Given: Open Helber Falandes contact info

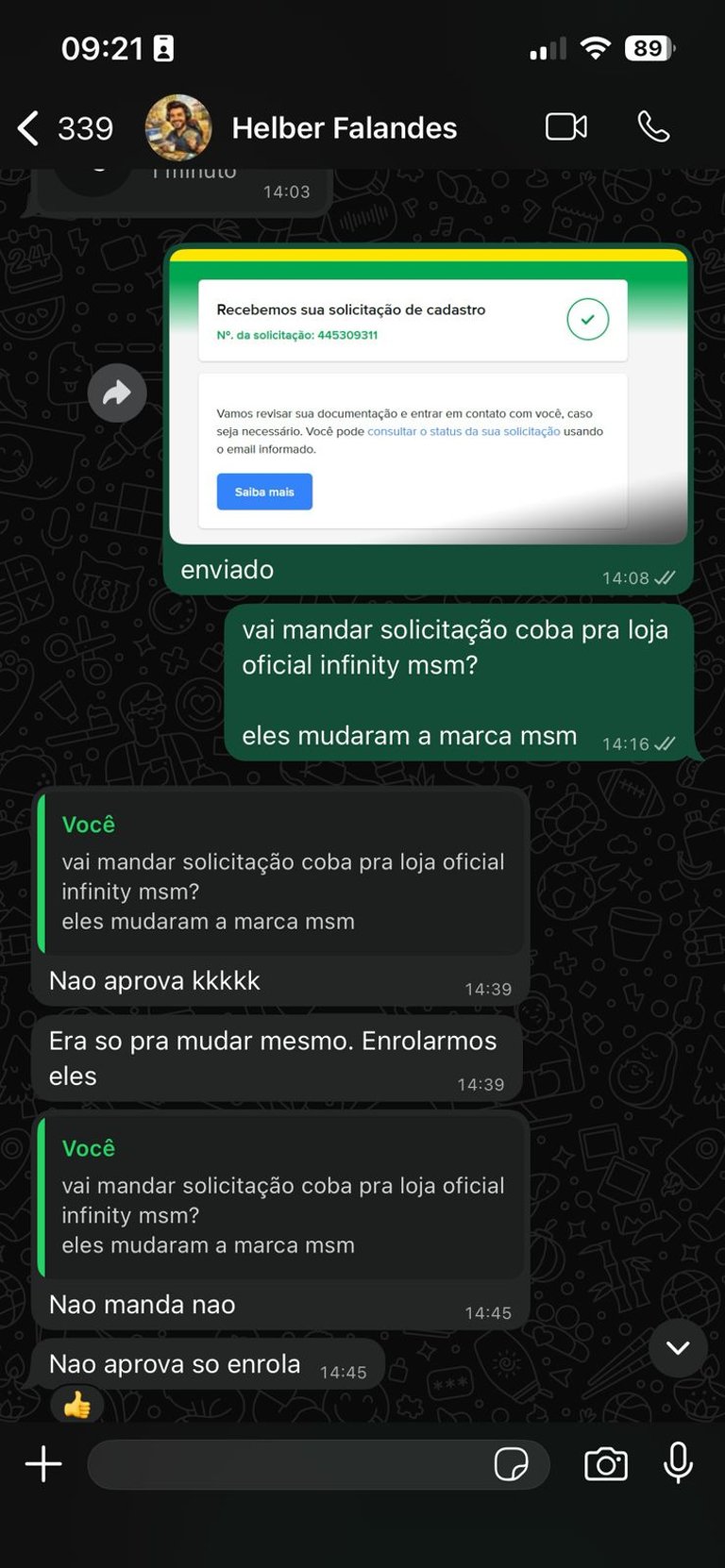Looking at the screenshot, I should point(343,128).
